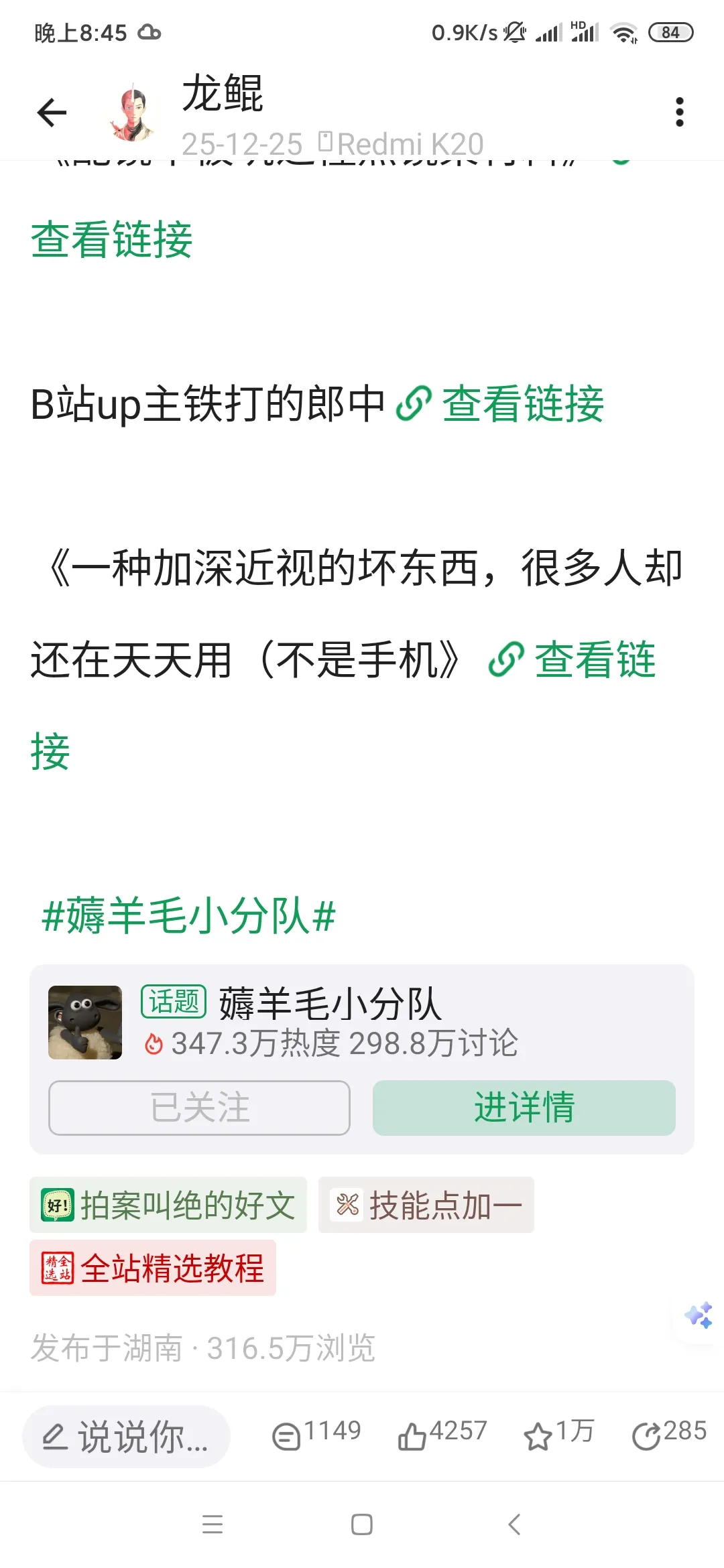Open recent apps from navigation bar

213,1524
